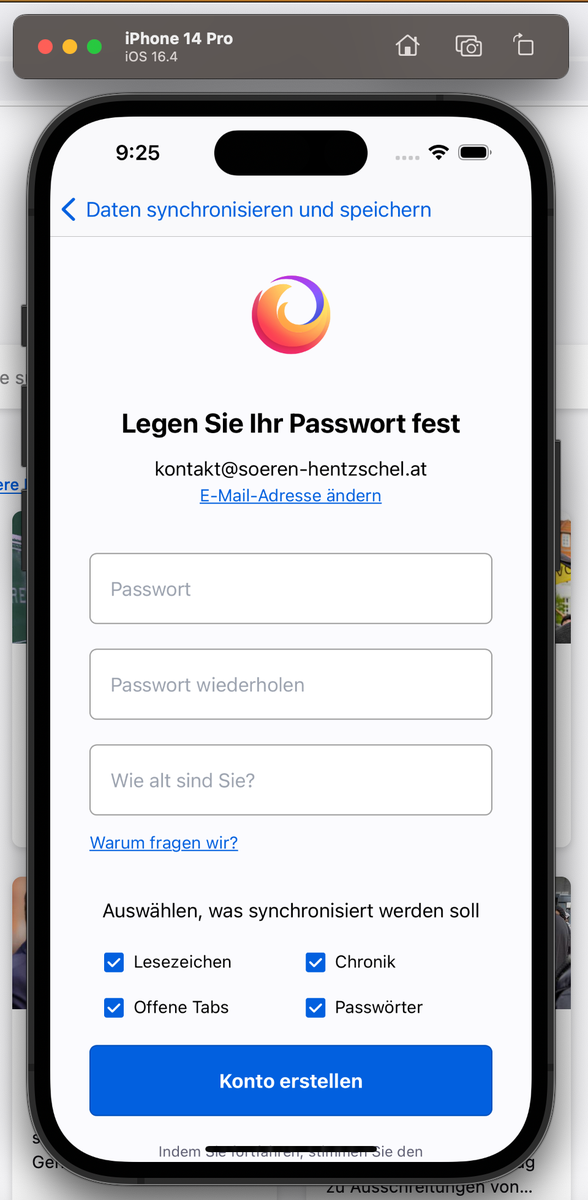Uncheck the Lesezeichen checkbox
Screen dimensions: 588x1200
coord(114,962)
